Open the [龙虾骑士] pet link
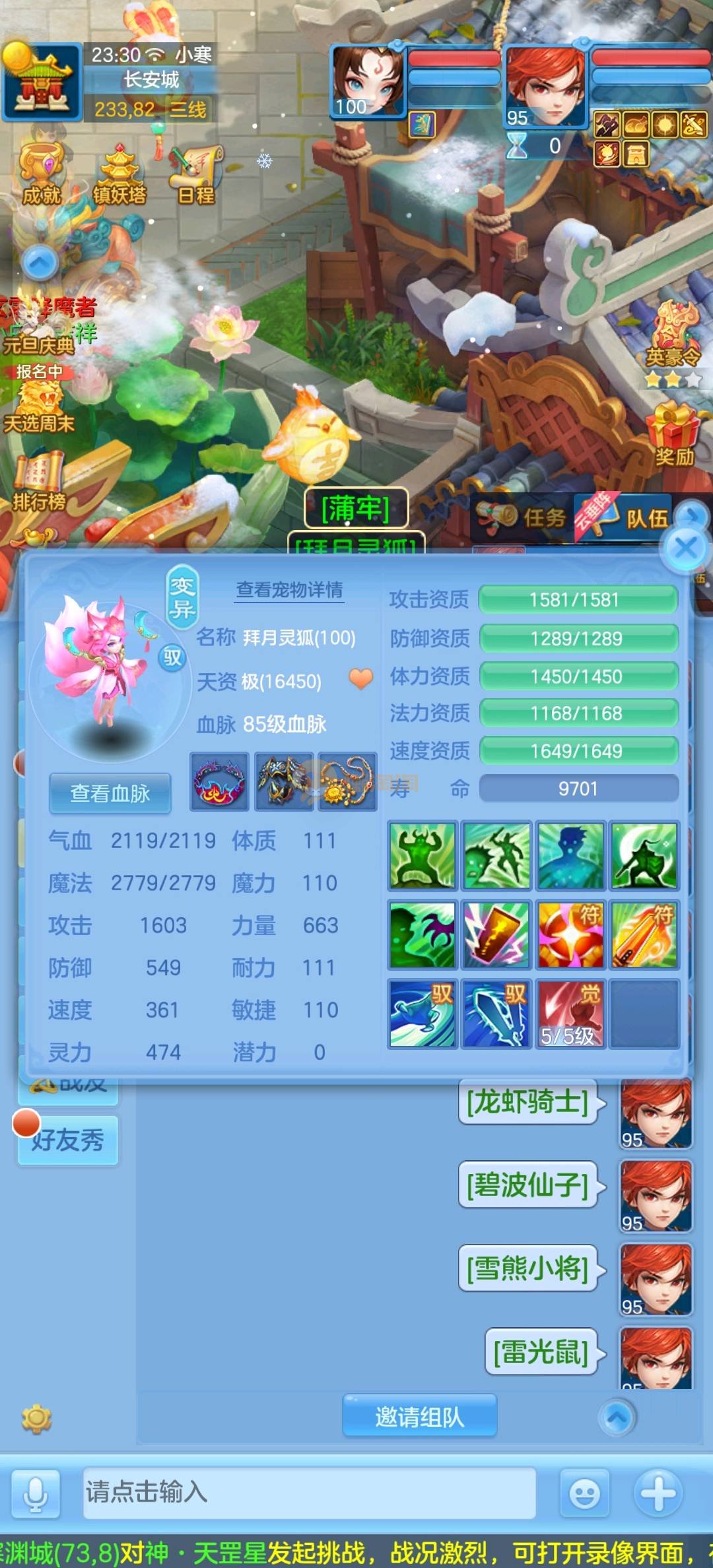The width and height of the screenshot is (713, 1568). coord(527,1101)
